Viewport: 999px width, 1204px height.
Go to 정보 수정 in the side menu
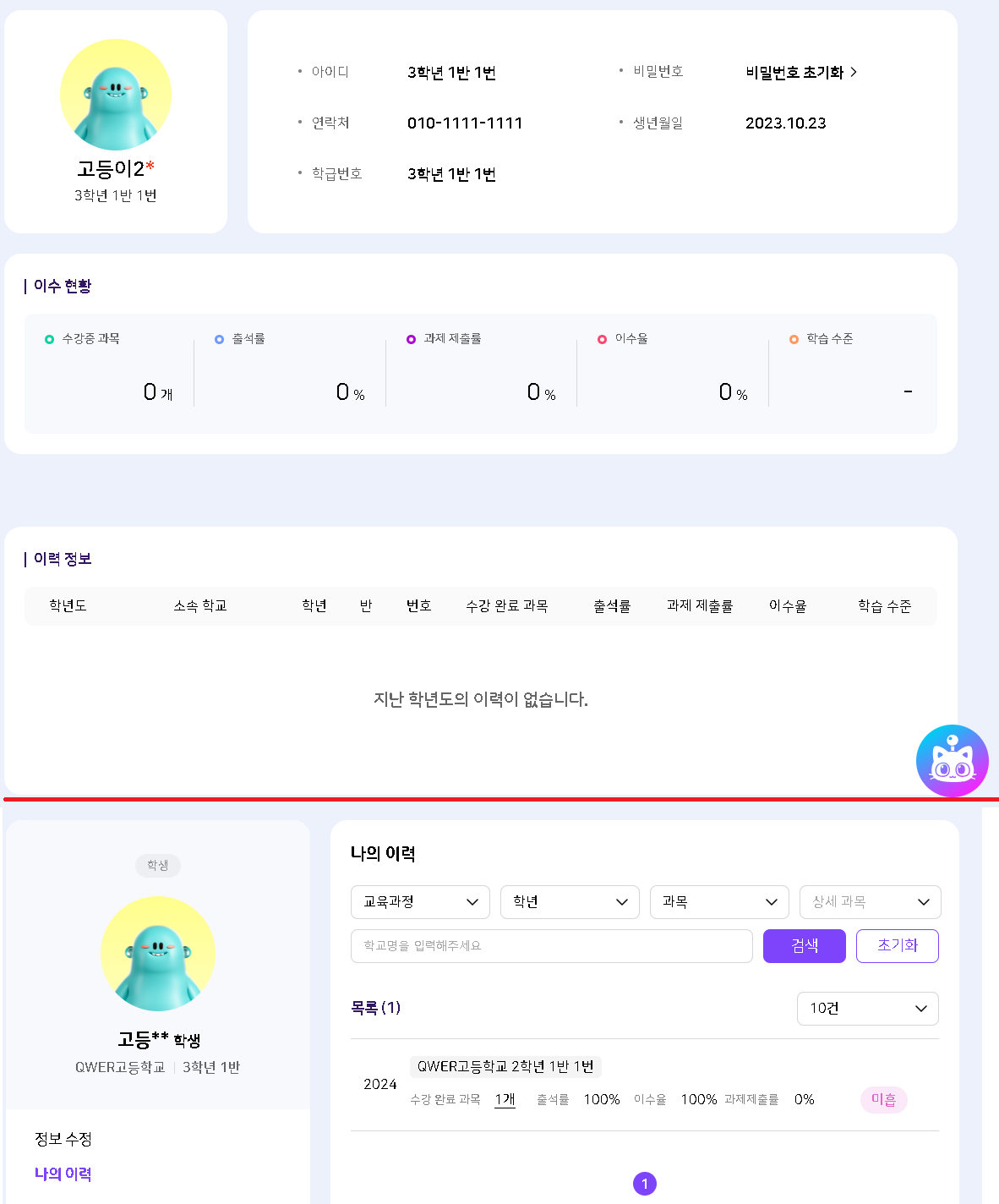pos(63,1139)
